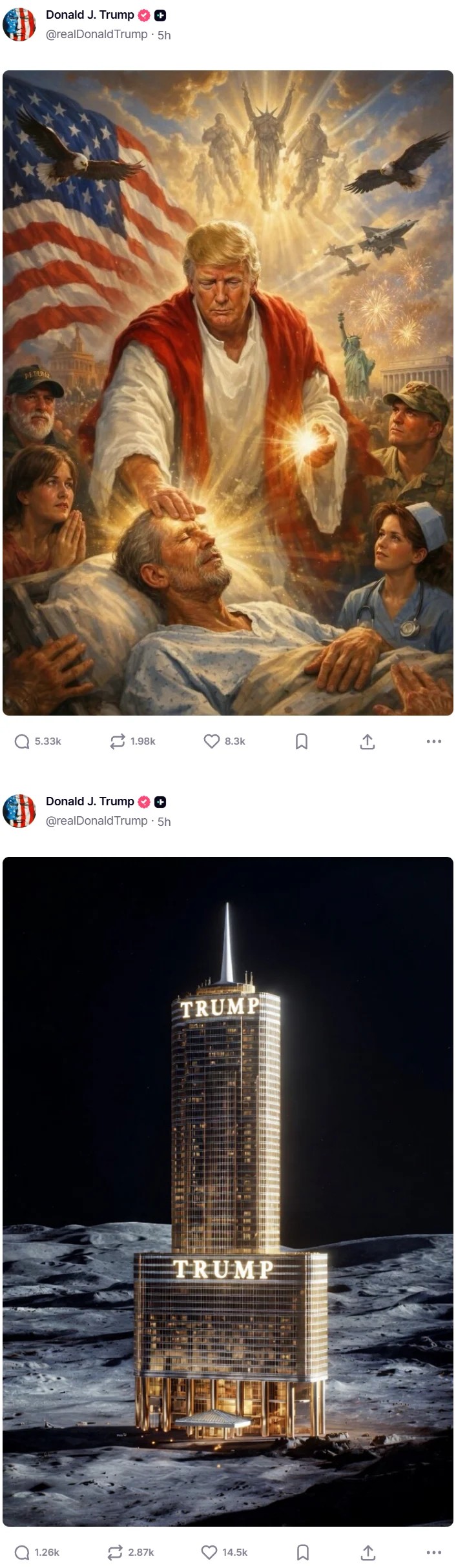Screen dimensions: 456x1568
Task: Reply to the post with 1.26k comments
Action: (x=23, y=1552)
